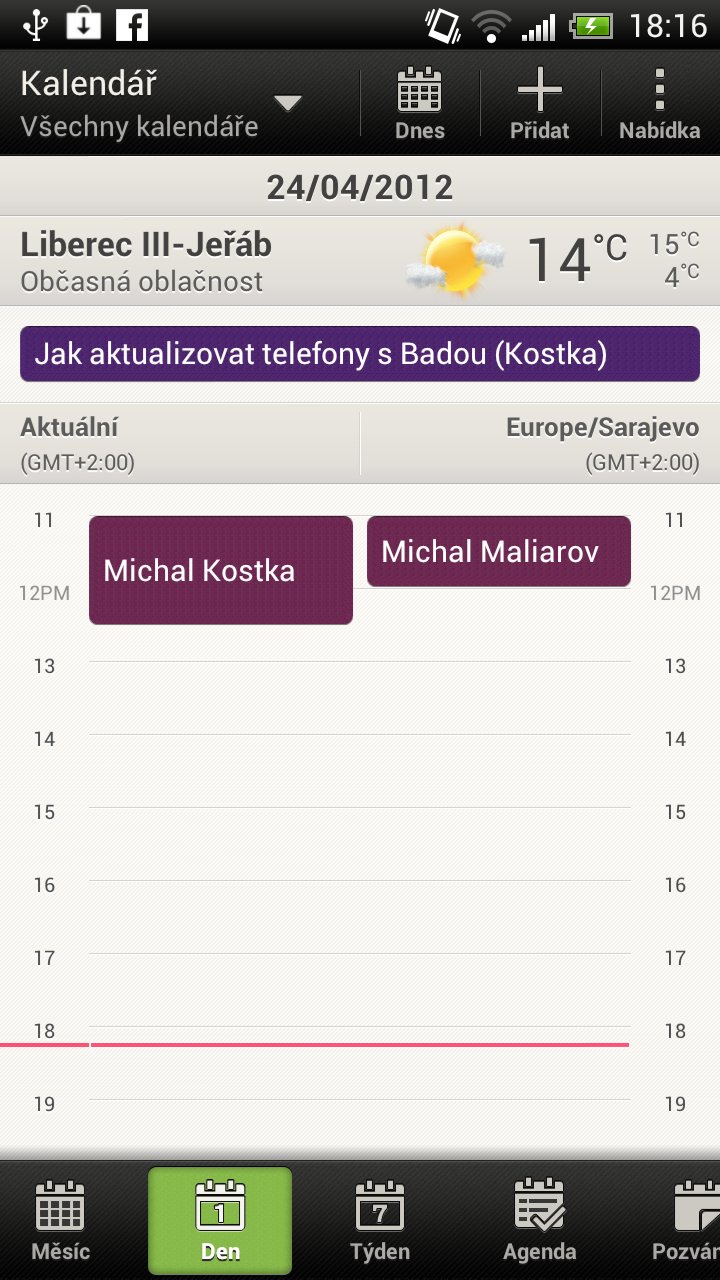Open the Michal Maliarov event

point(498,550)
